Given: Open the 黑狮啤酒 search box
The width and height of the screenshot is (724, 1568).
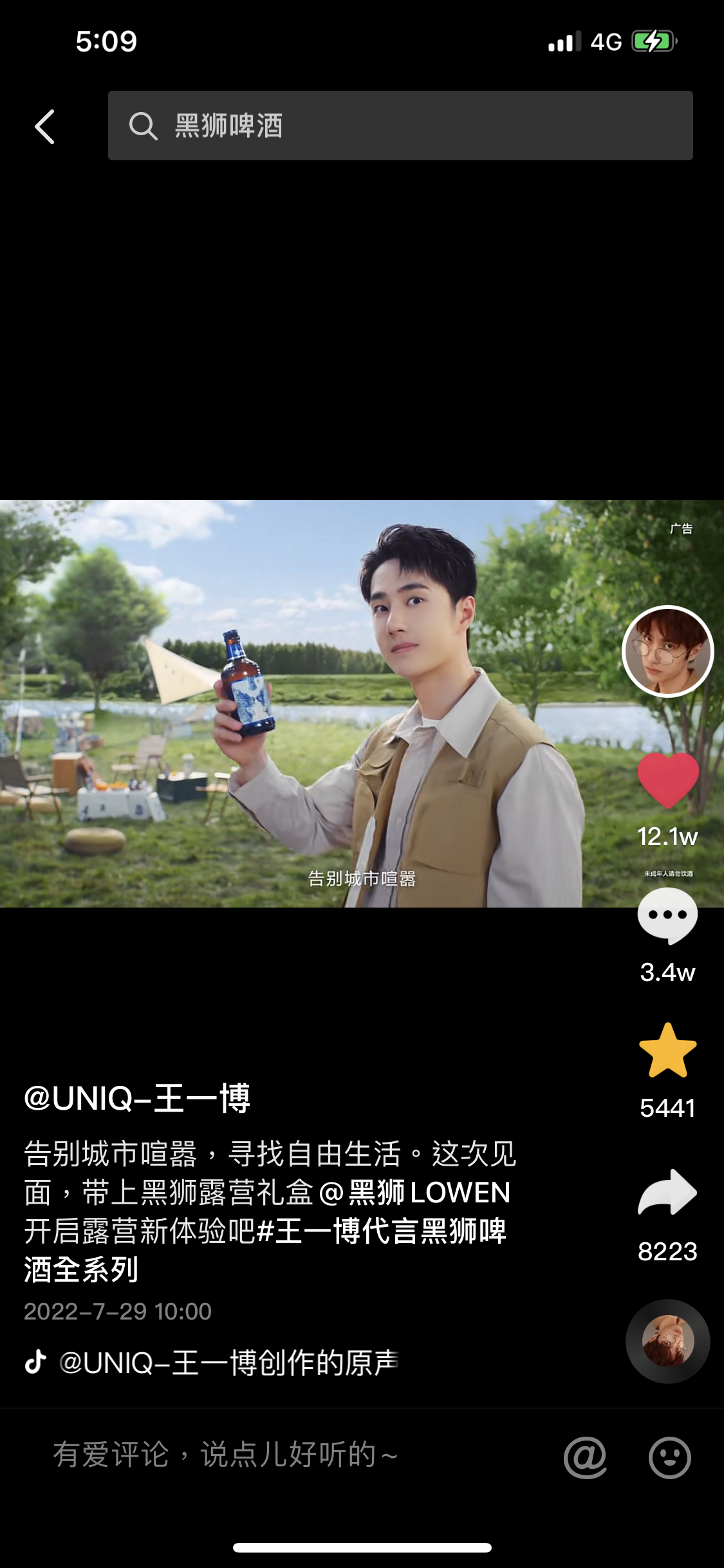Looking at the screenshot, I should (400, 126).
